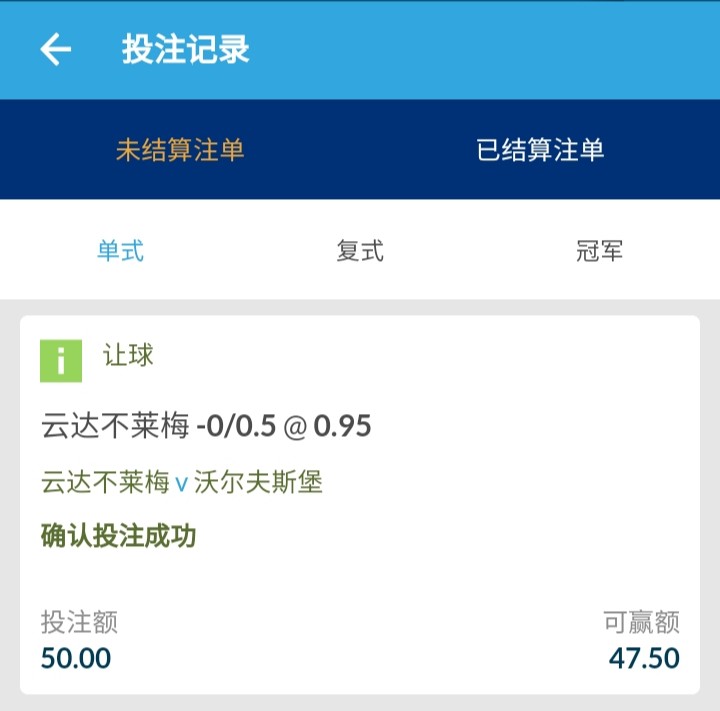Tap the green info icon beside 让球
Viewport: 720px width, 711px height.
tap(61, 360)
